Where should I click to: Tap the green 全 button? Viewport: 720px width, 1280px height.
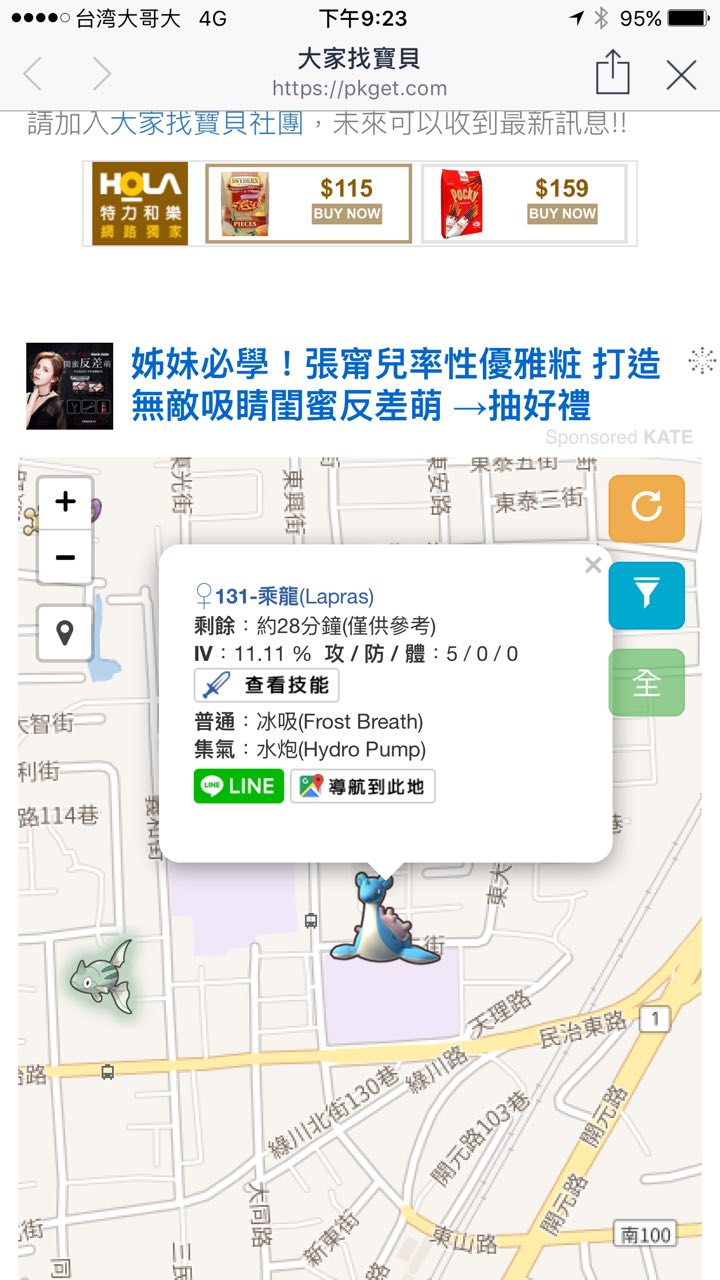pyautogui.click(x=646, y=683)
